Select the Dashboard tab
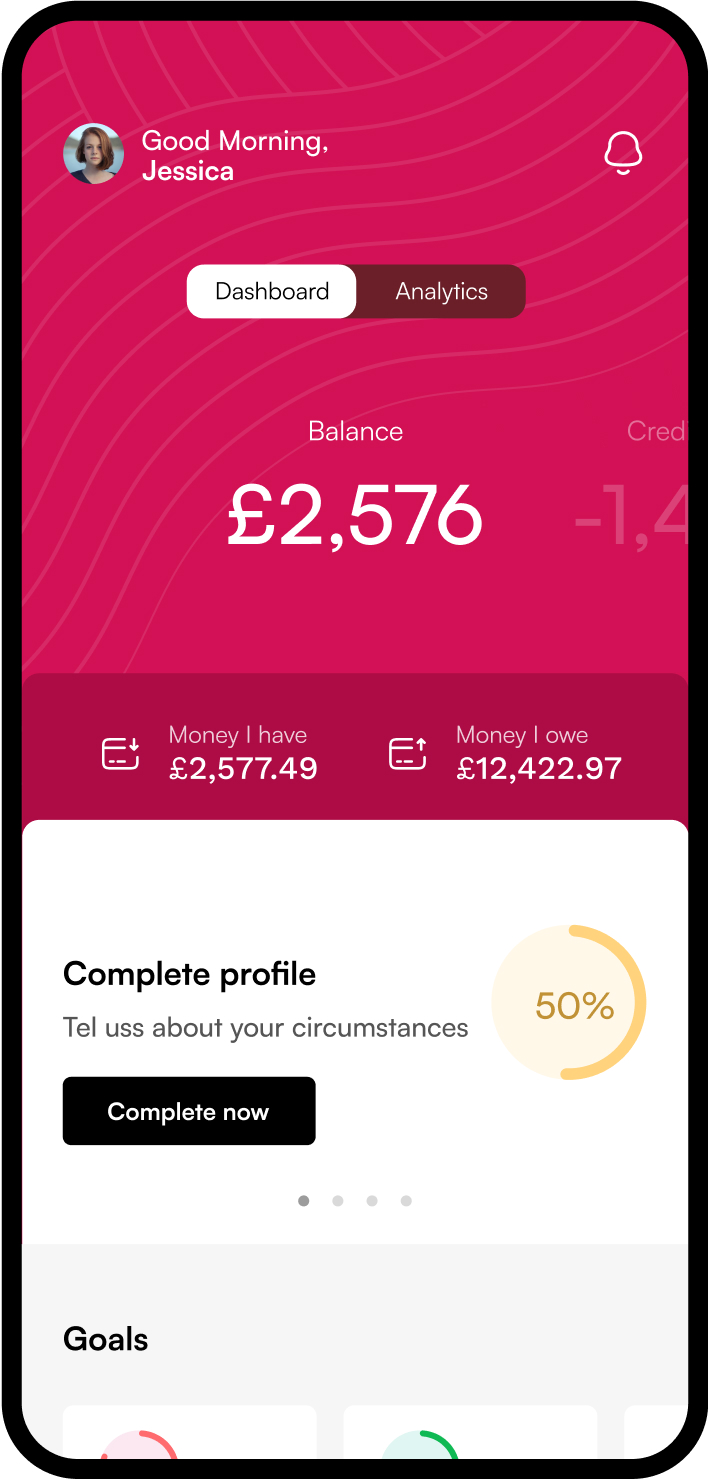The image size is (708, 1479). click(x=272, y=292)
